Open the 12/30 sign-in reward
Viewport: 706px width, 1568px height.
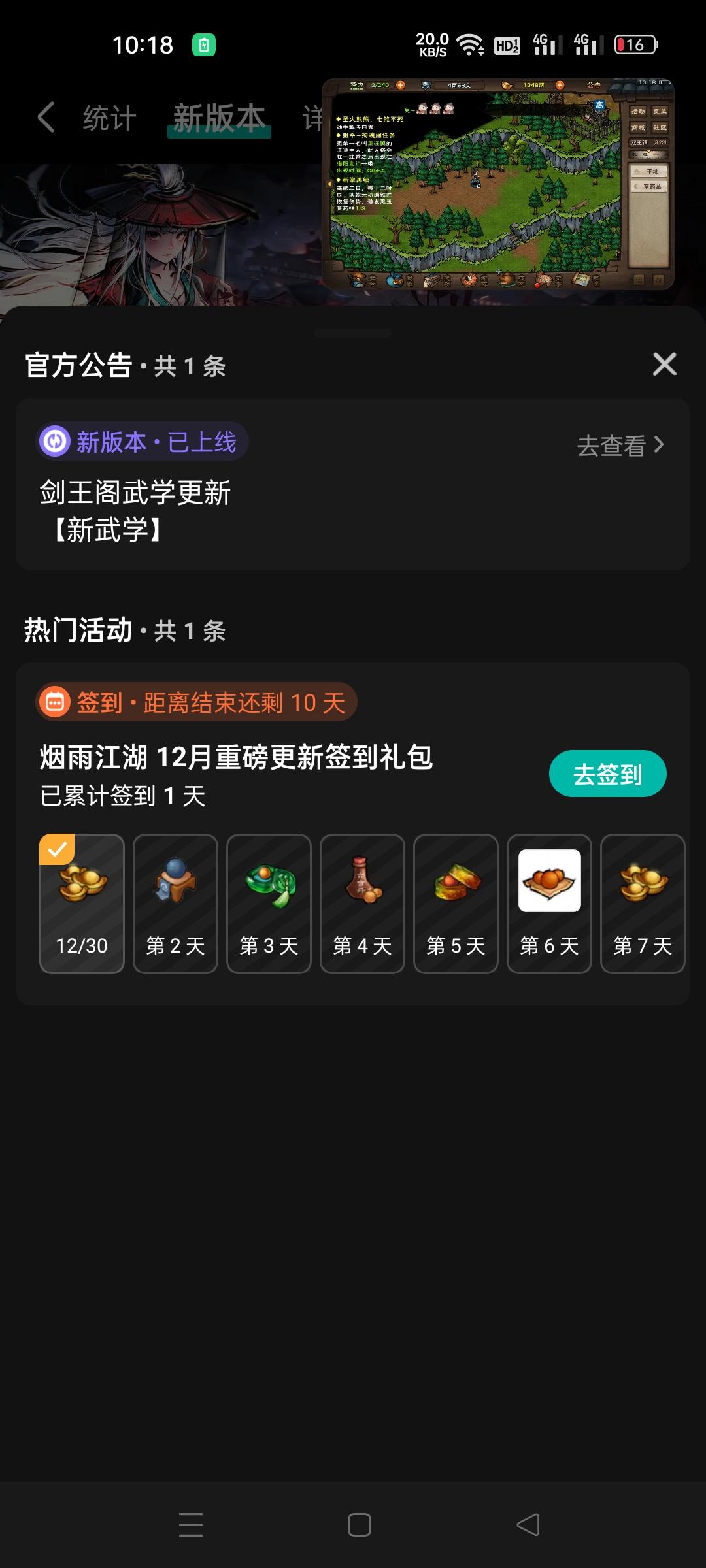82,904
